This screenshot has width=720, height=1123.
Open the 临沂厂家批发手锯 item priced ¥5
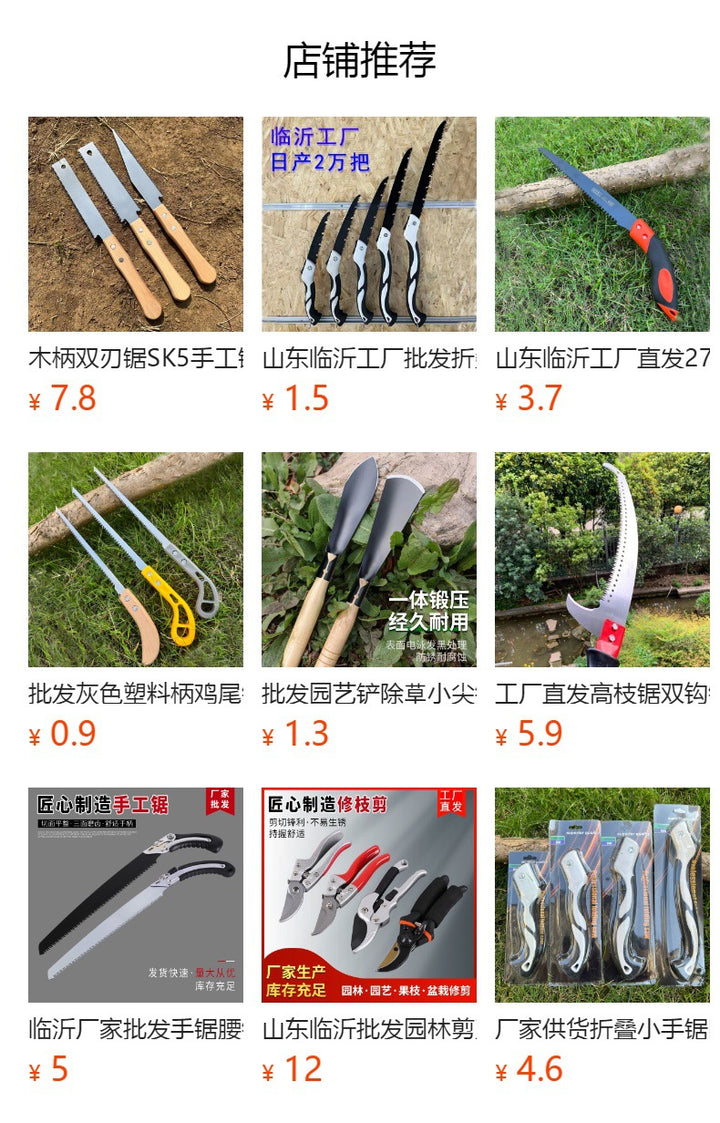pyautogui.click(x=135, y=895)
